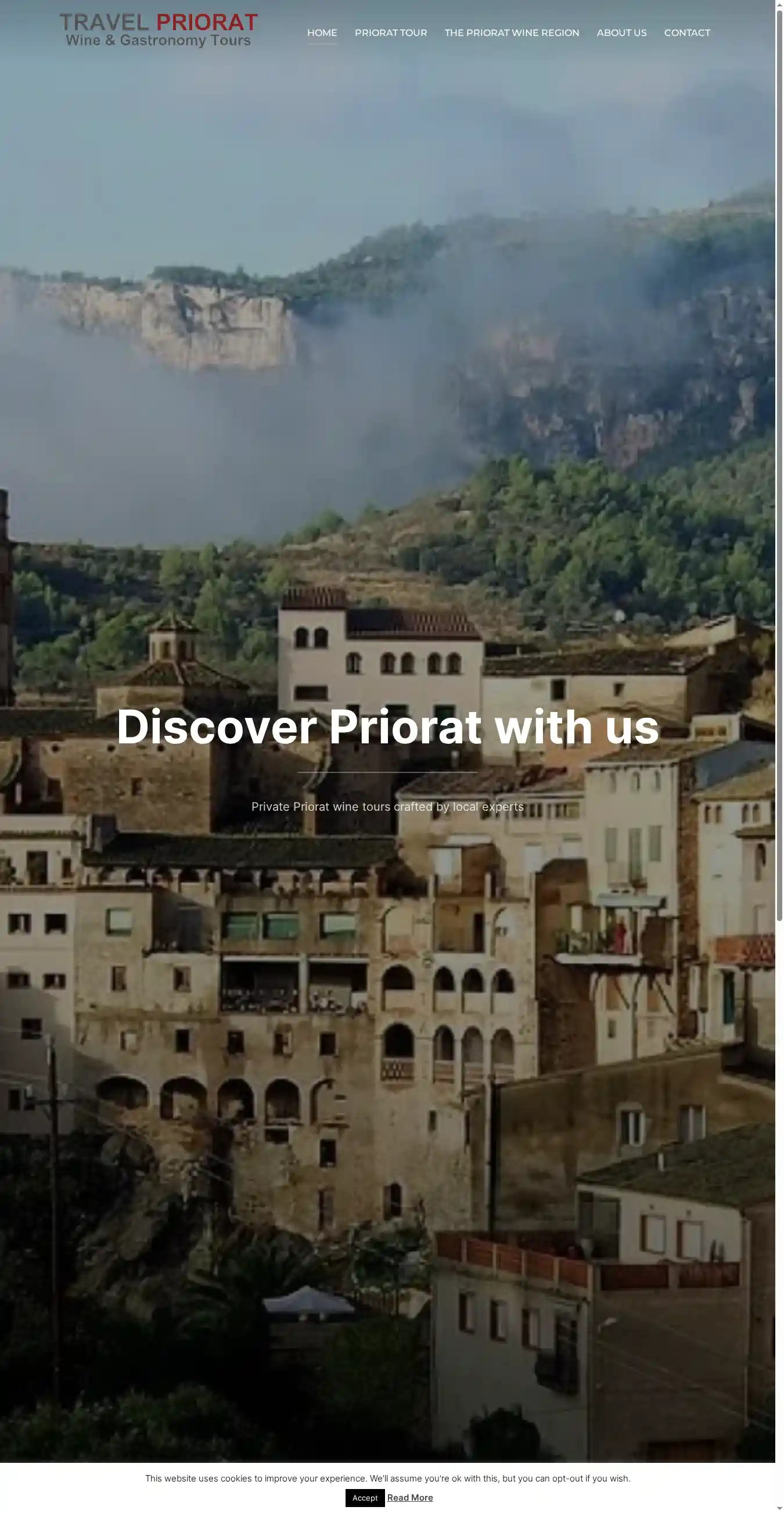This screenshot has height=1514, width=784.
Task: Open the Priorat Tour page
Action: tap(390, 33)
